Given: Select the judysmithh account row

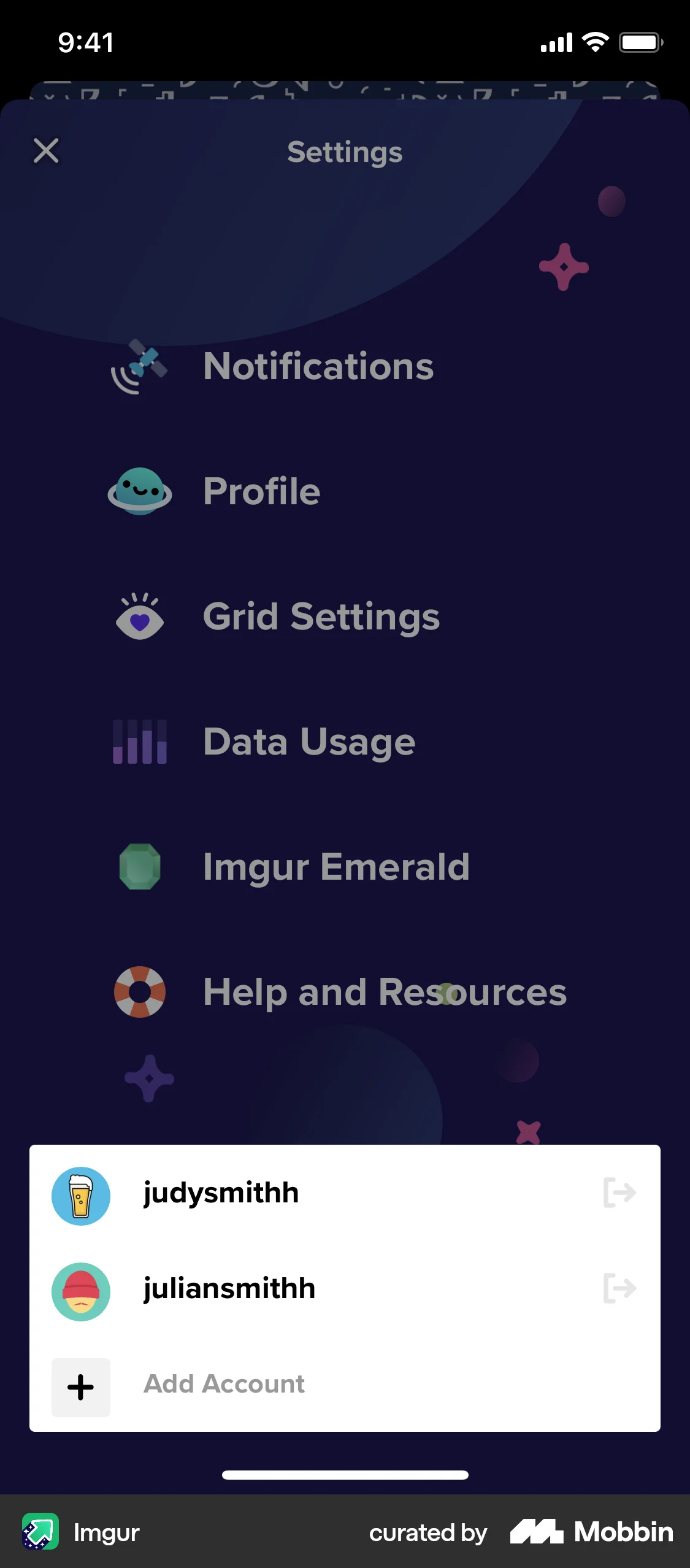Looking at the screenshot, I should (221, 1193).
